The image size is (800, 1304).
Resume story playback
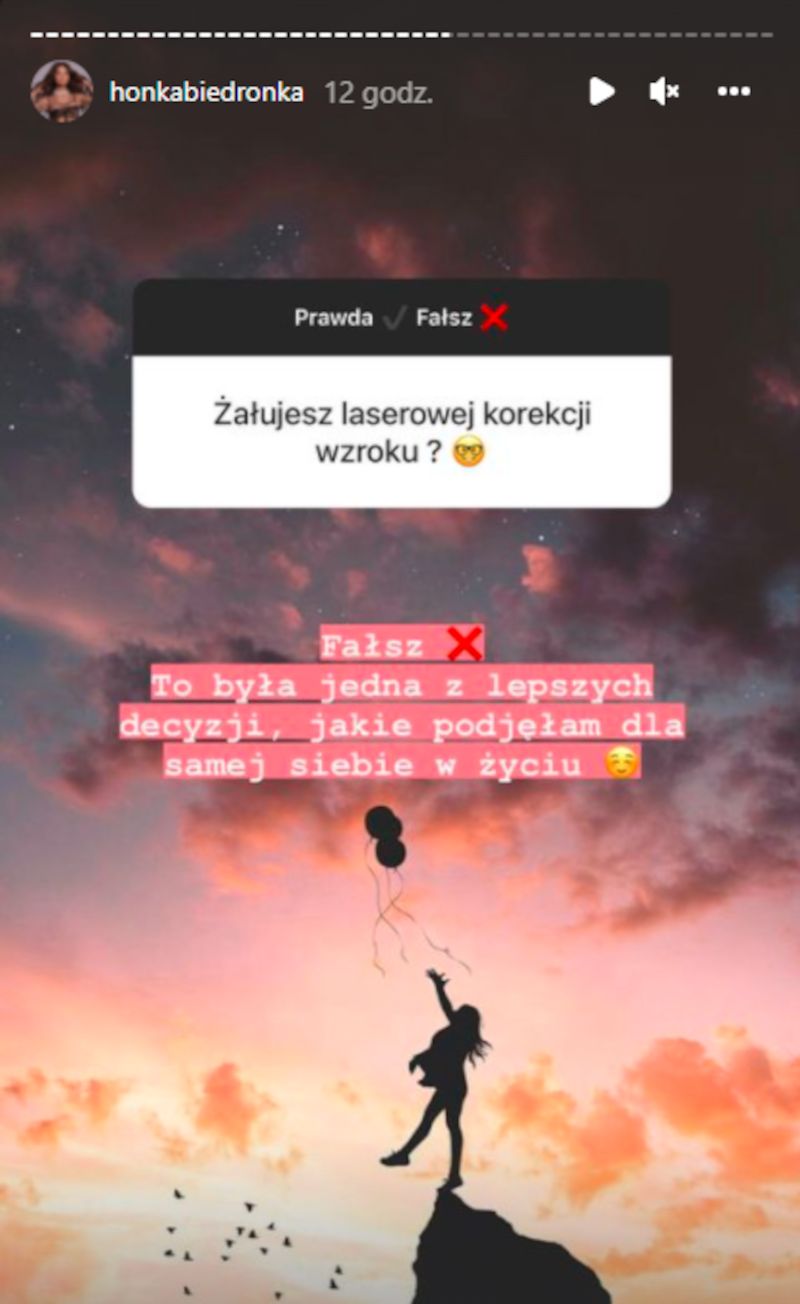click(x=601, y=92)
